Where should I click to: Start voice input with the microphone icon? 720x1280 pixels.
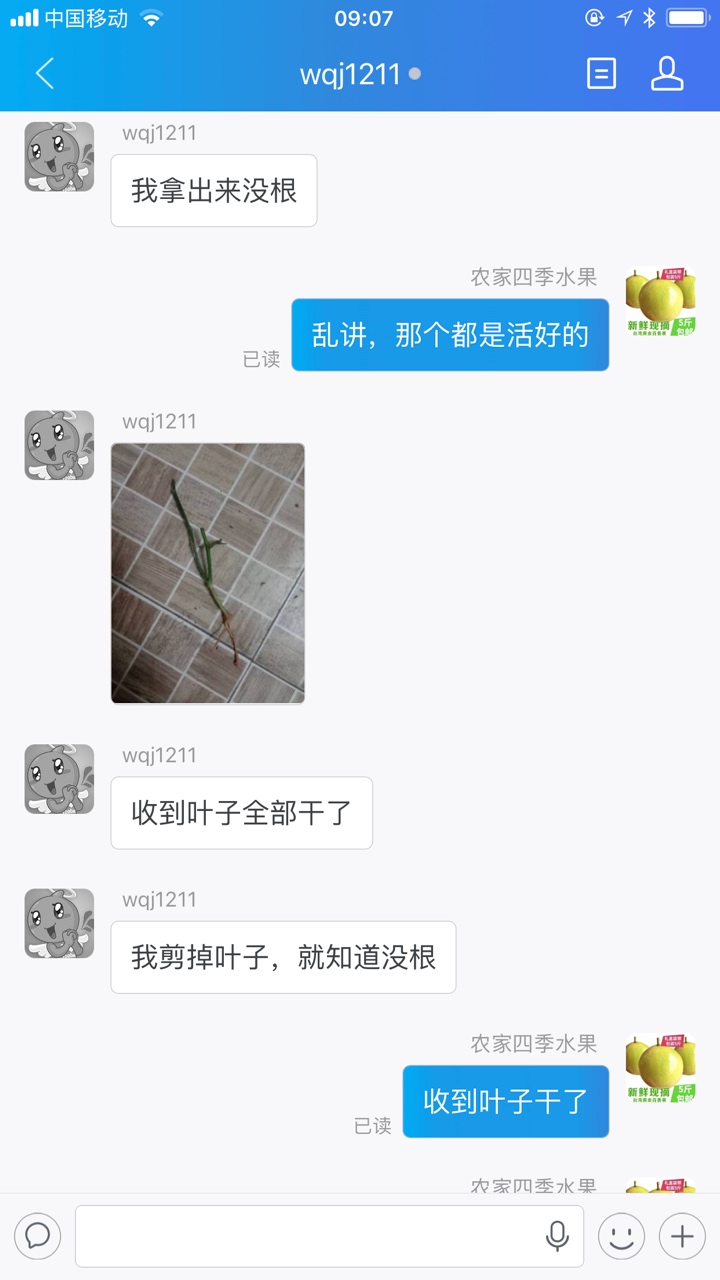click(557, 1236)
